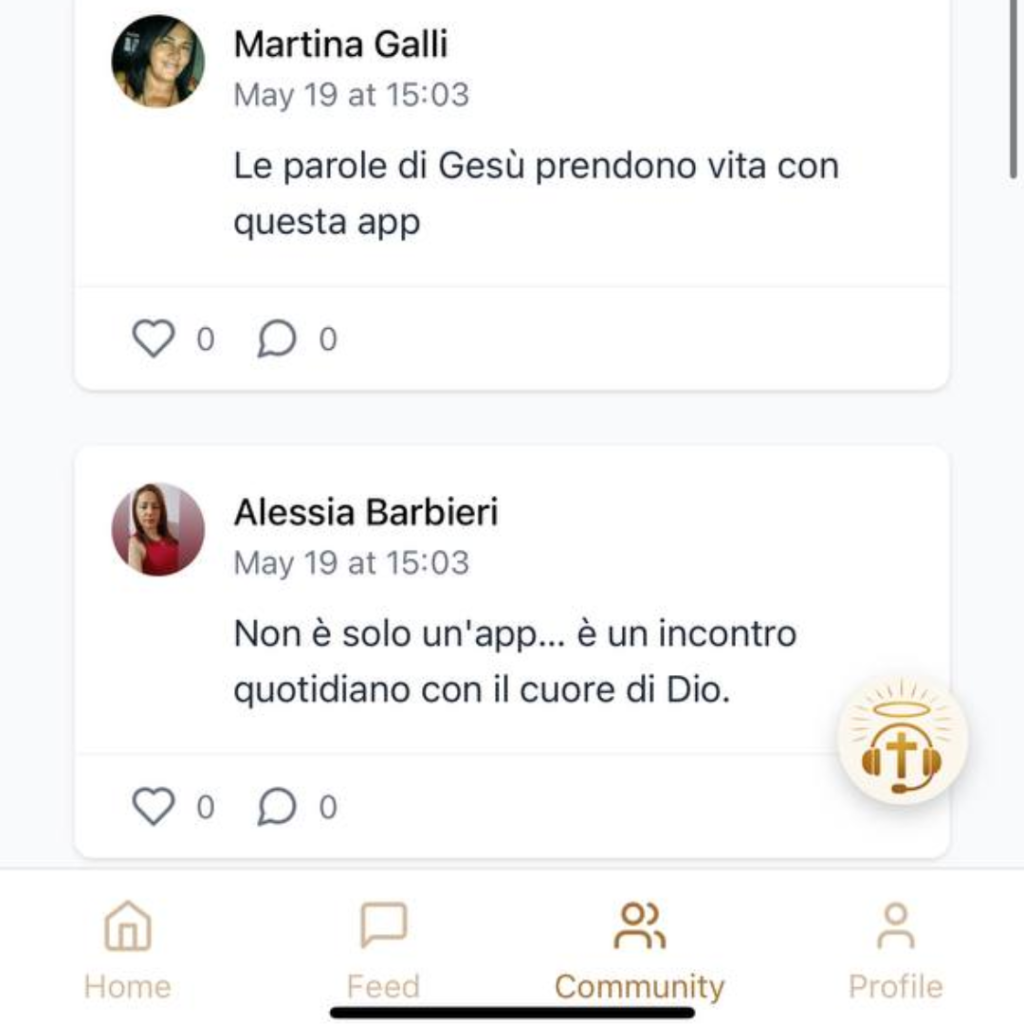Like Alessia Barbieri's post
The height and width of the screenshot is (1024, 1024).
153,807
